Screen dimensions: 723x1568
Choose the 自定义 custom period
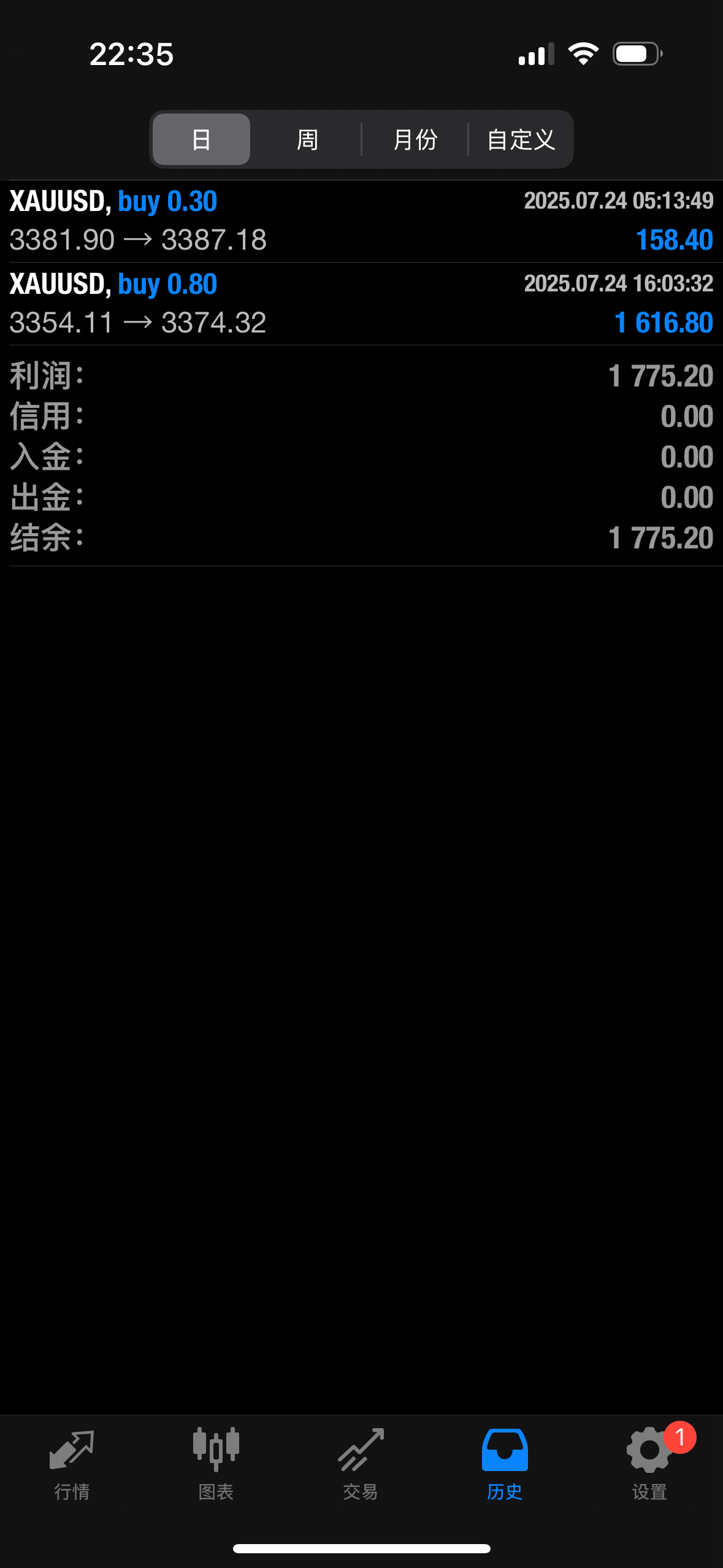click(521, 139)
